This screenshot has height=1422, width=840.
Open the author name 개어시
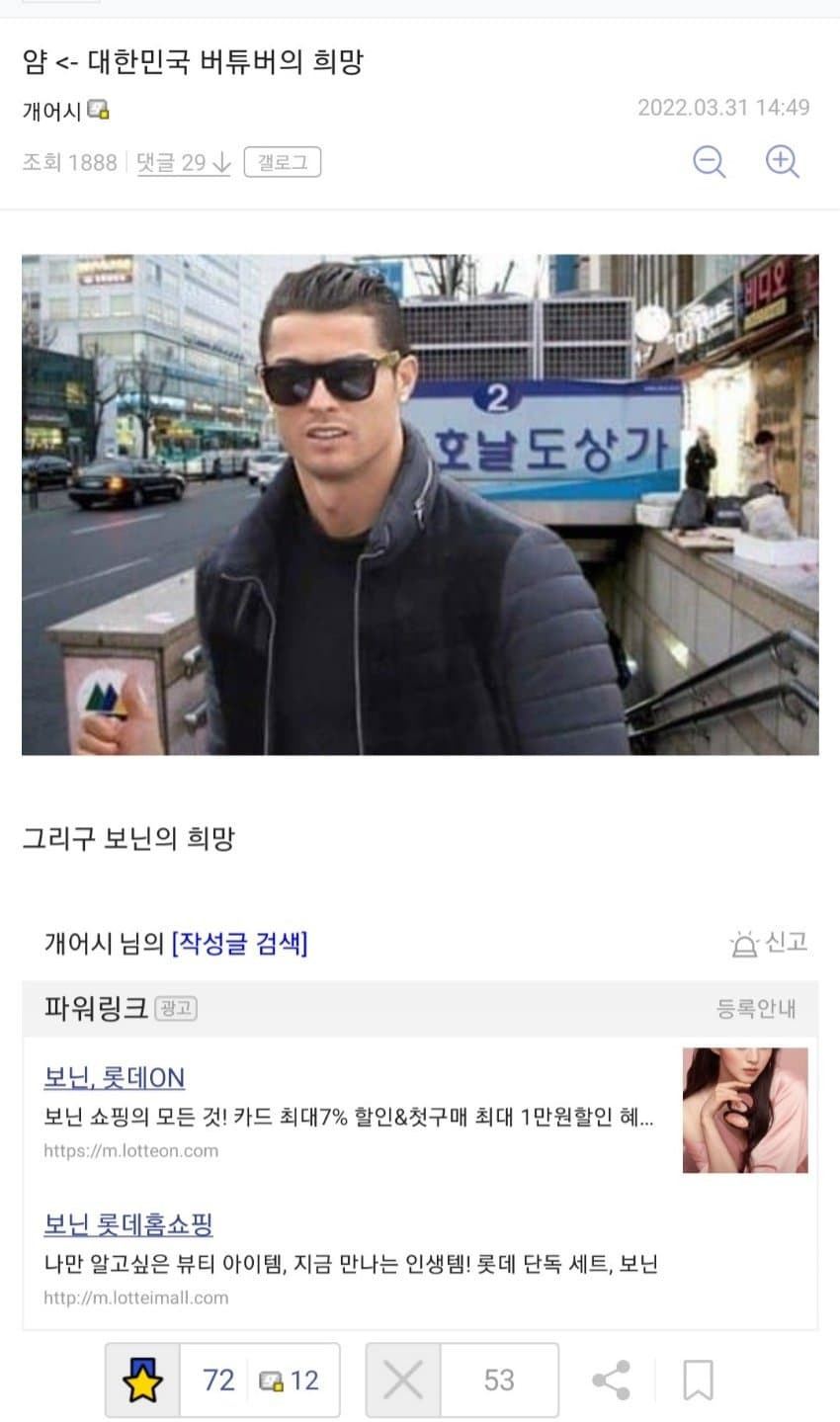pos(52,111)
